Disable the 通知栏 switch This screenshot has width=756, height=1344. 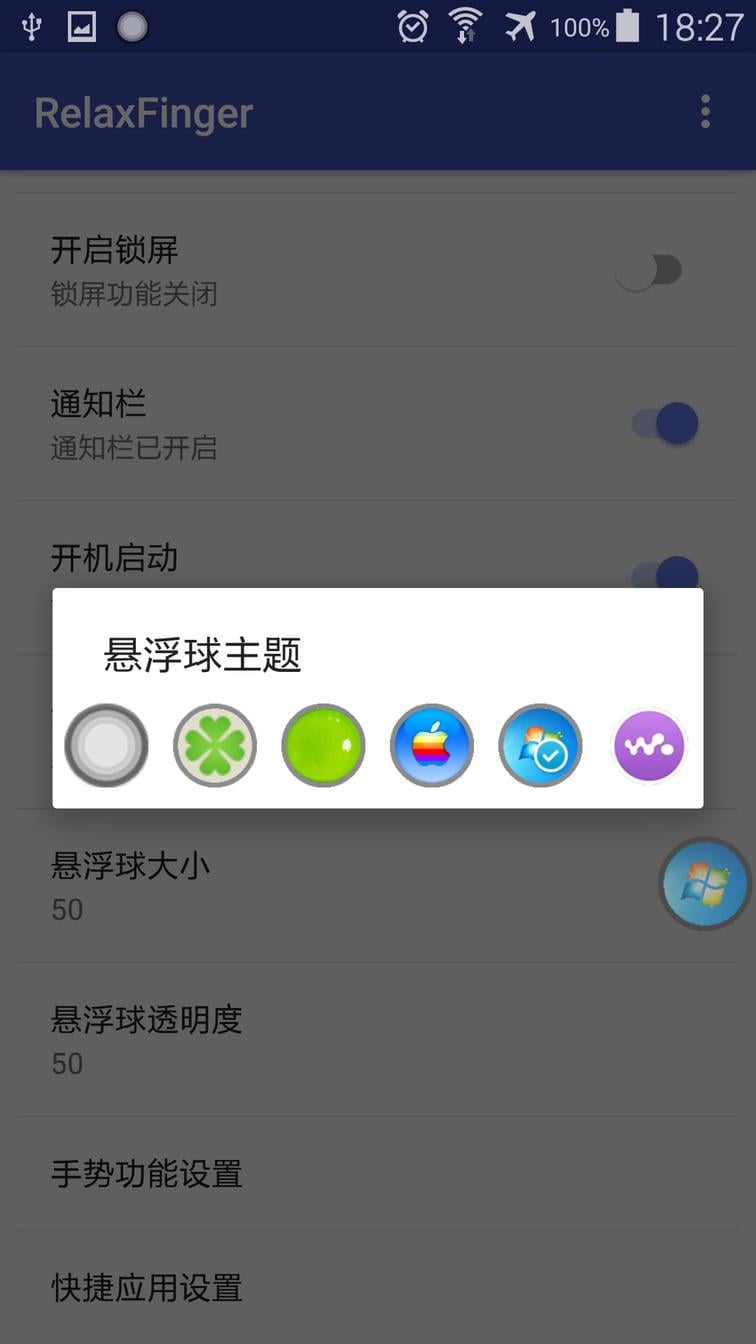coord(664,424)
